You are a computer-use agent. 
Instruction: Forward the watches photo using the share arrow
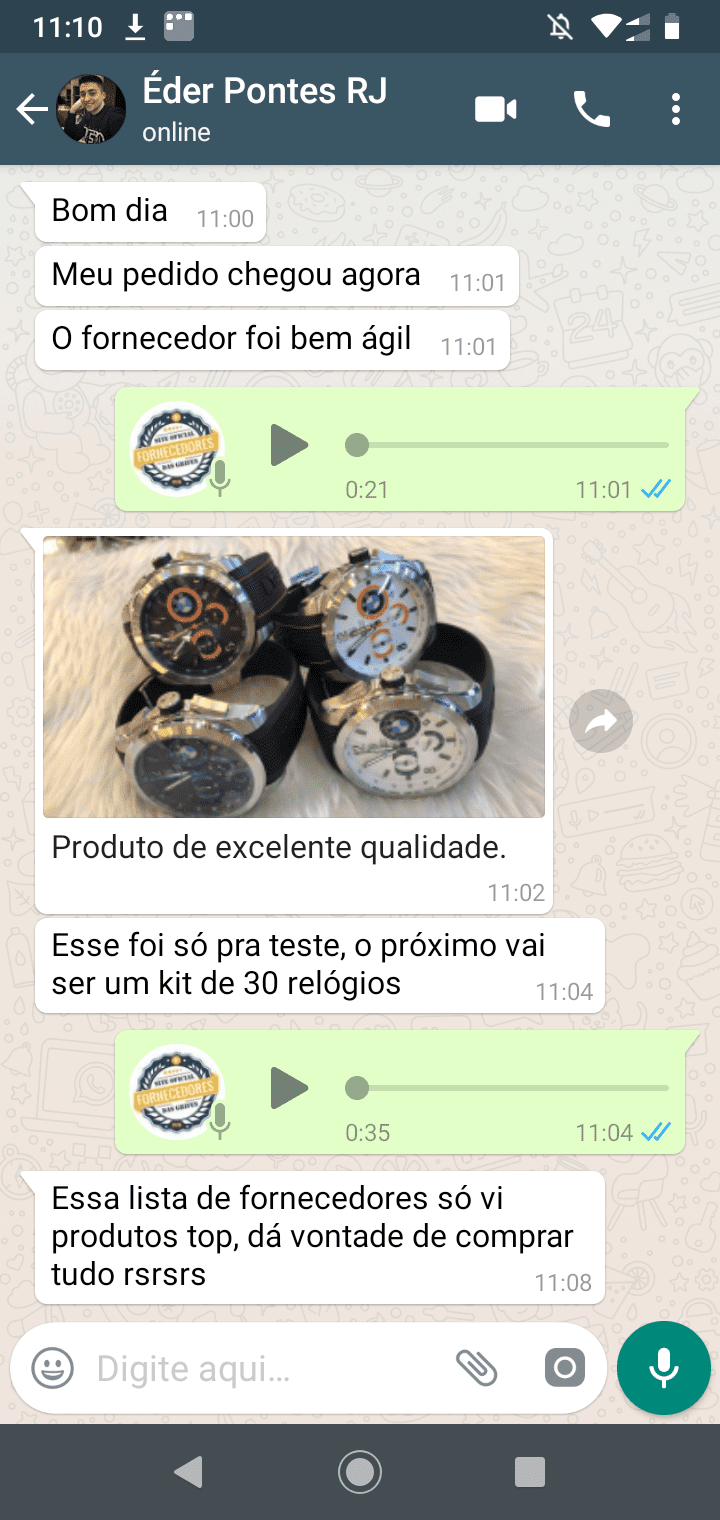tap(601, 720)
